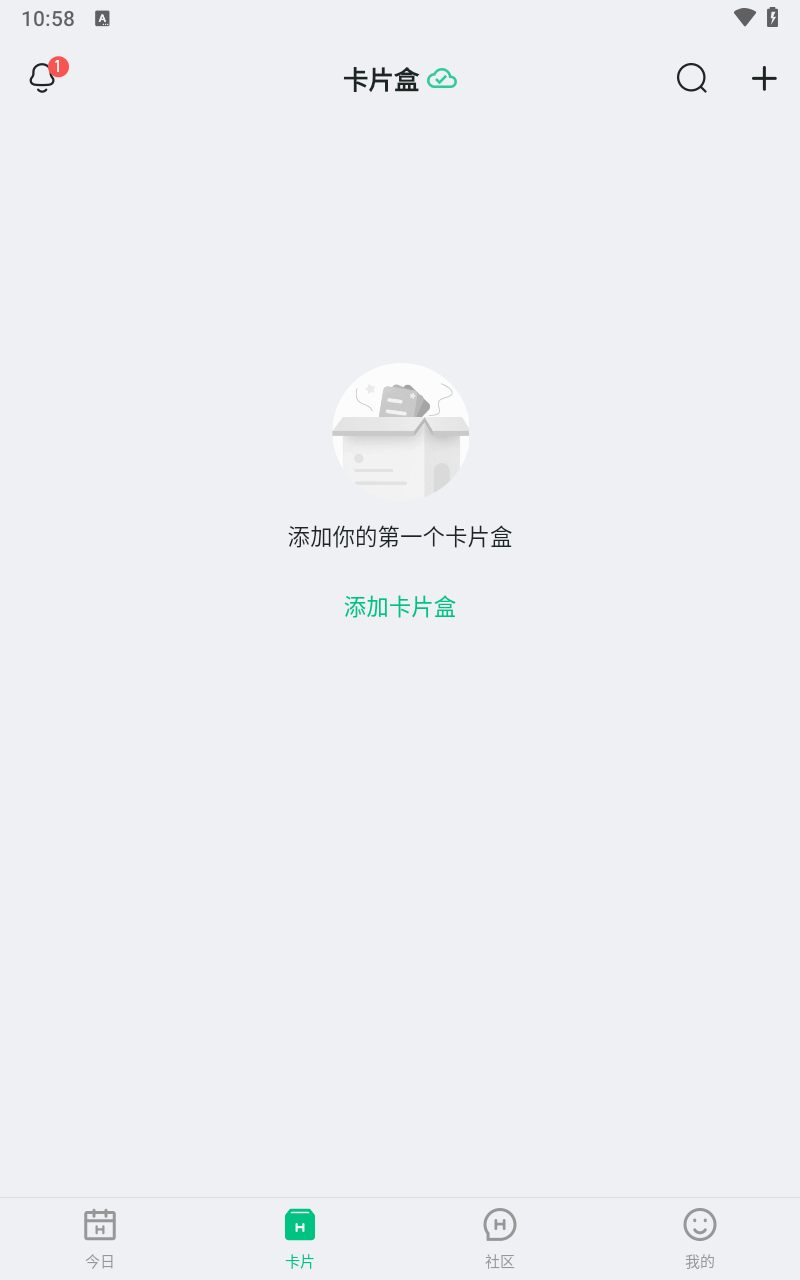The height and width of the screenshot is (1280, 800).
Task: Tap the battery icon in status bar
Action: pyautogui.click(x=771, y=17)
